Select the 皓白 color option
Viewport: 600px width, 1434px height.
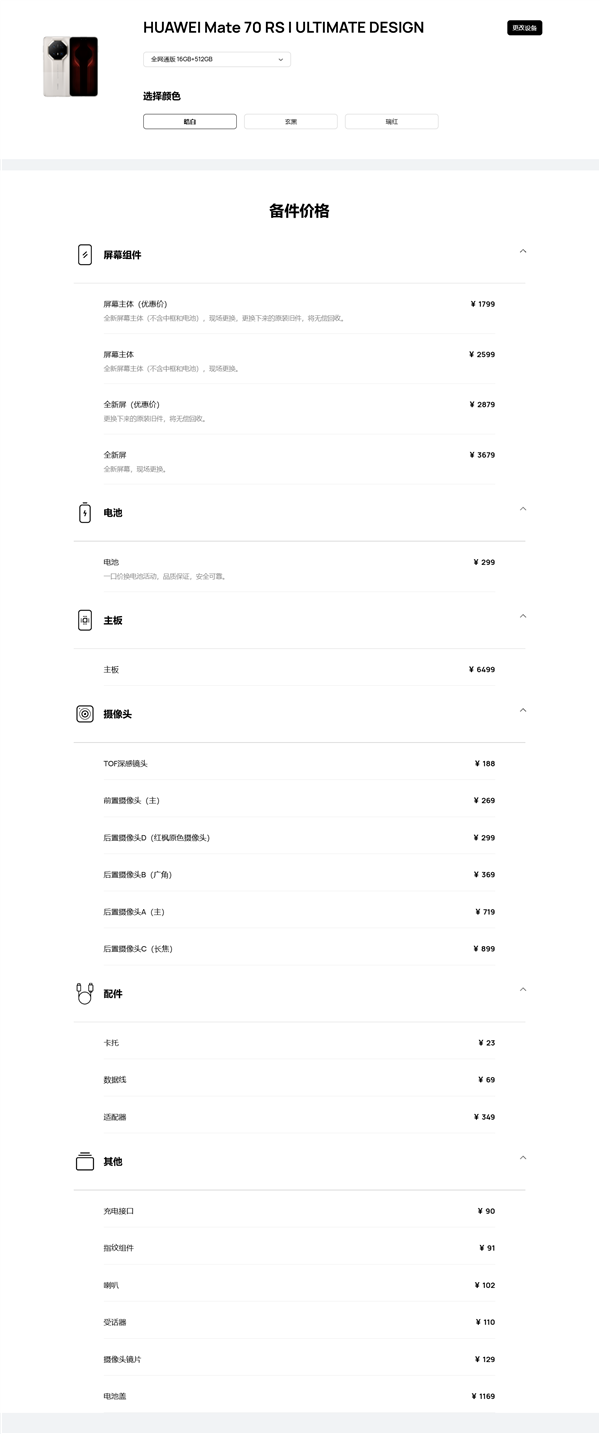pyautogui.click(x=190, y=122)
